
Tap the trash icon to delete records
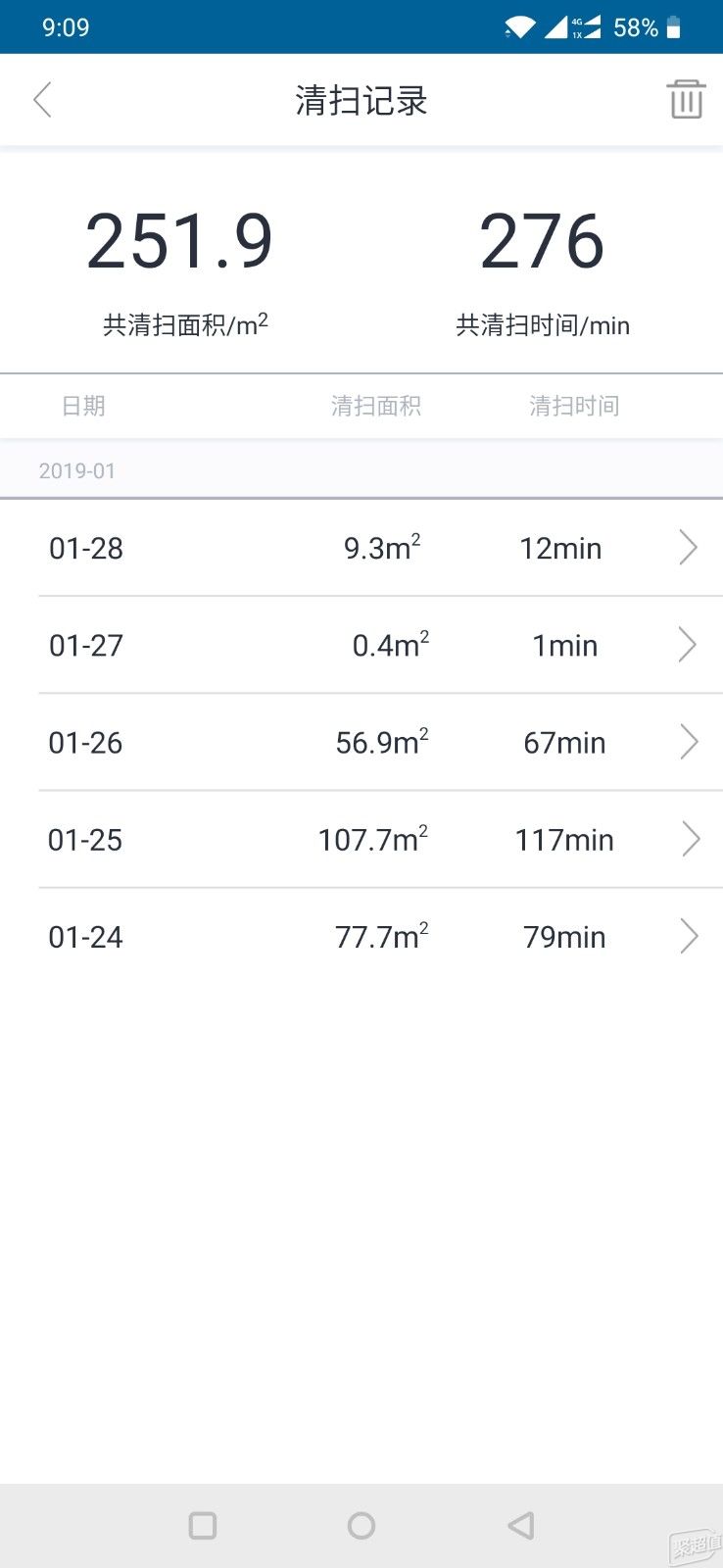tap(686, 100)
